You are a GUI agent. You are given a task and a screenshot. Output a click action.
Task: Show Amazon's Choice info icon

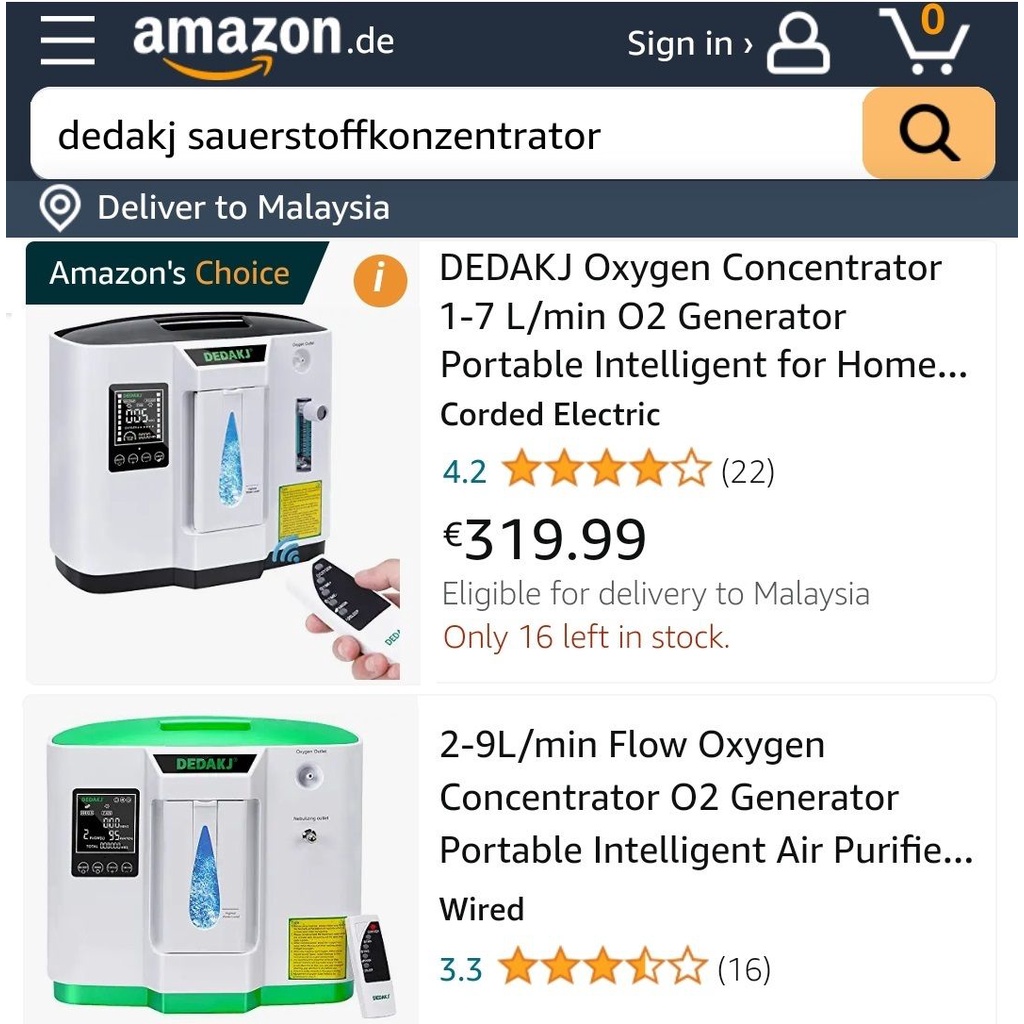pyautogui.click(x=380, y=280)
